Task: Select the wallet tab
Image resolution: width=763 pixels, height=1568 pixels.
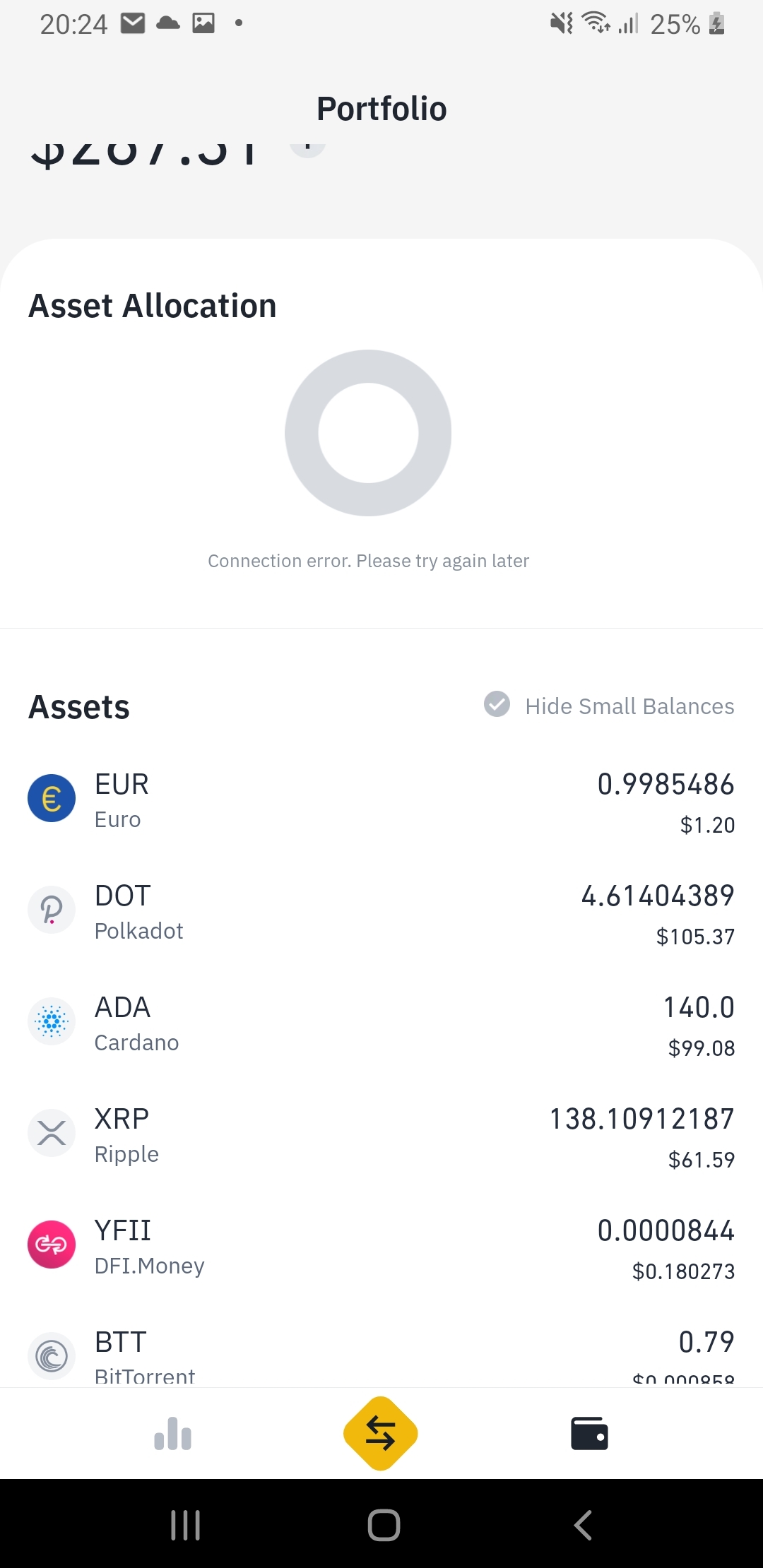Action: (589, 1434)
